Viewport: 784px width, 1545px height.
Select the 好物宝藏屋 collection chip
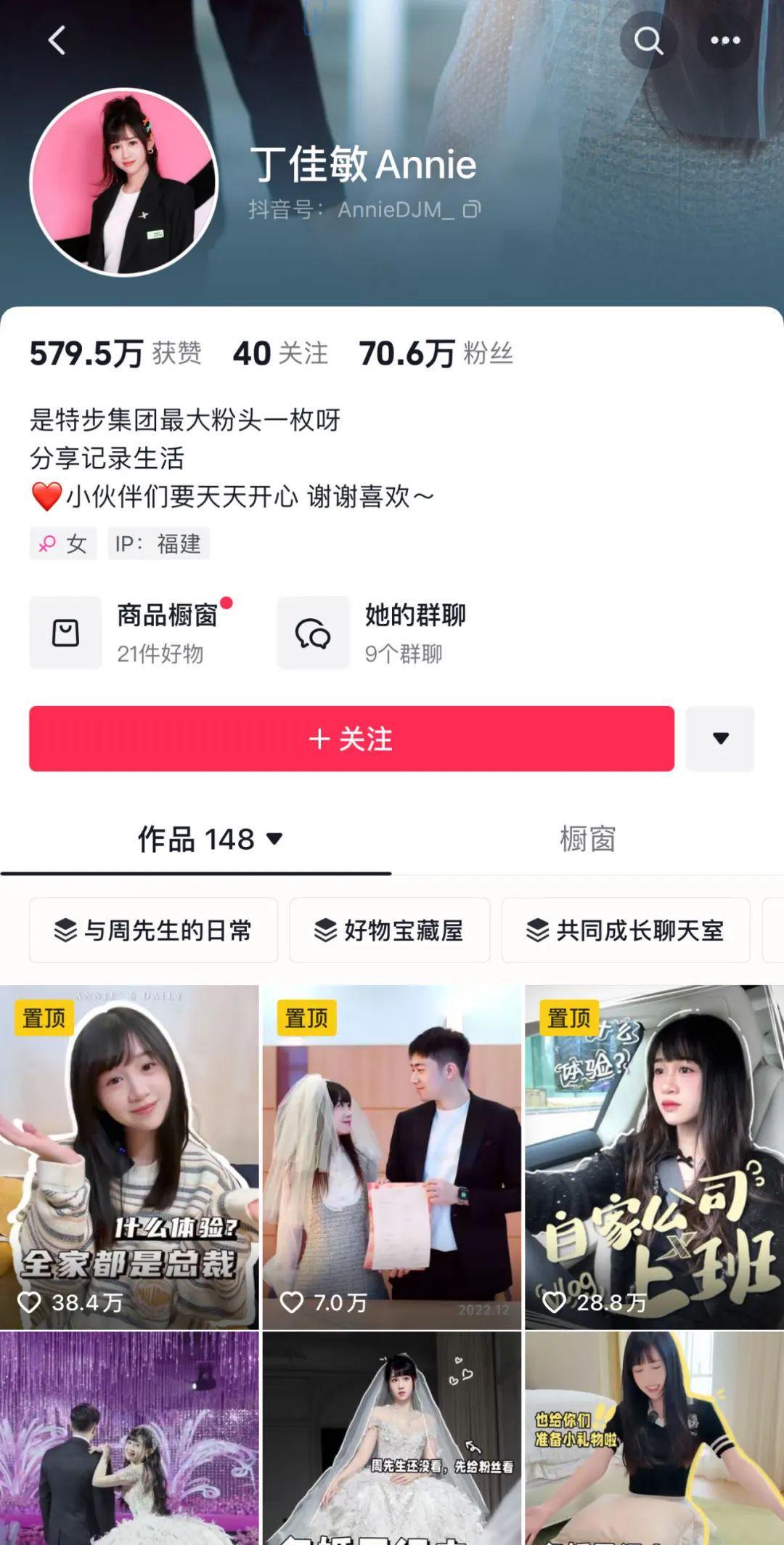pyautogui.click(x=389, y=930)
